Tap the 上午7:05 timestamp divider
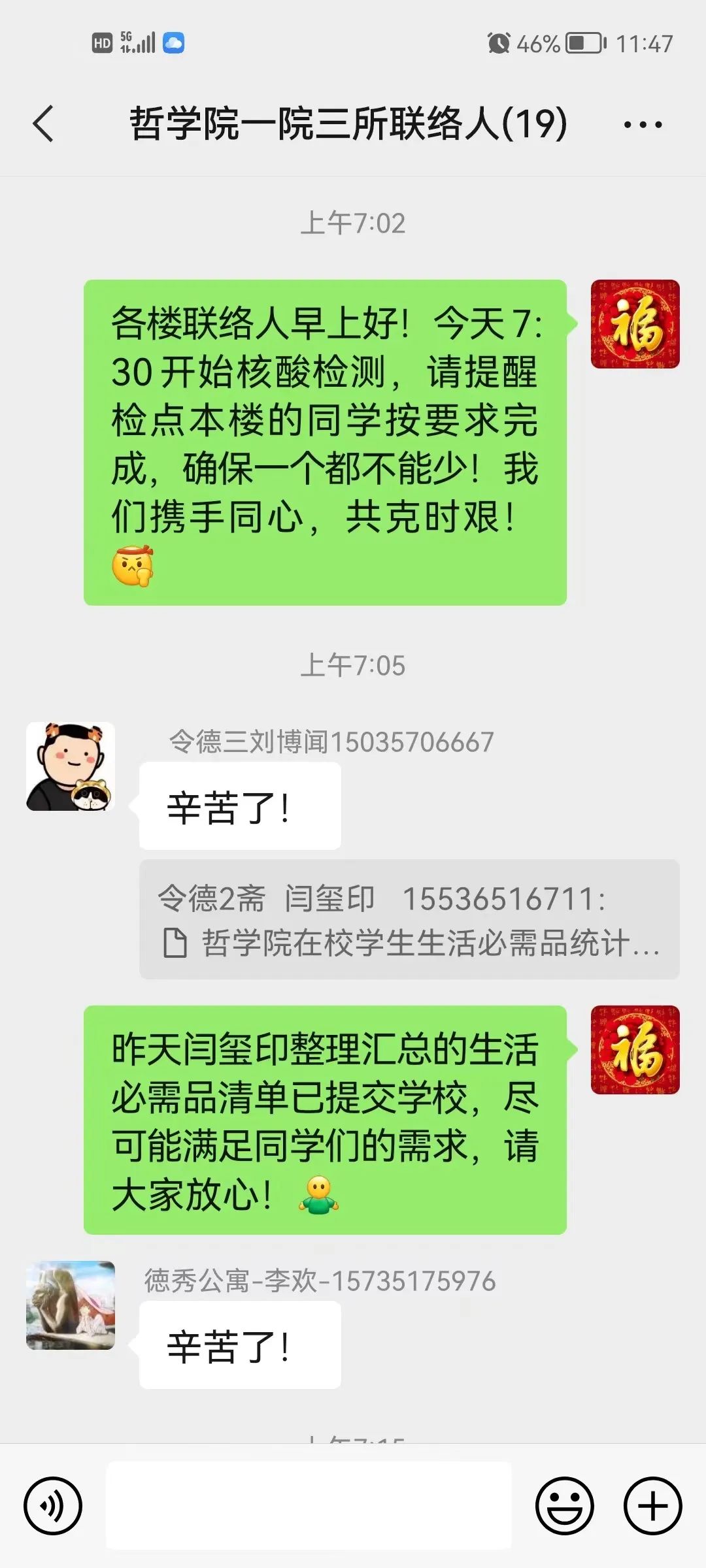706x1568 pixels. [x=353, y=666]
